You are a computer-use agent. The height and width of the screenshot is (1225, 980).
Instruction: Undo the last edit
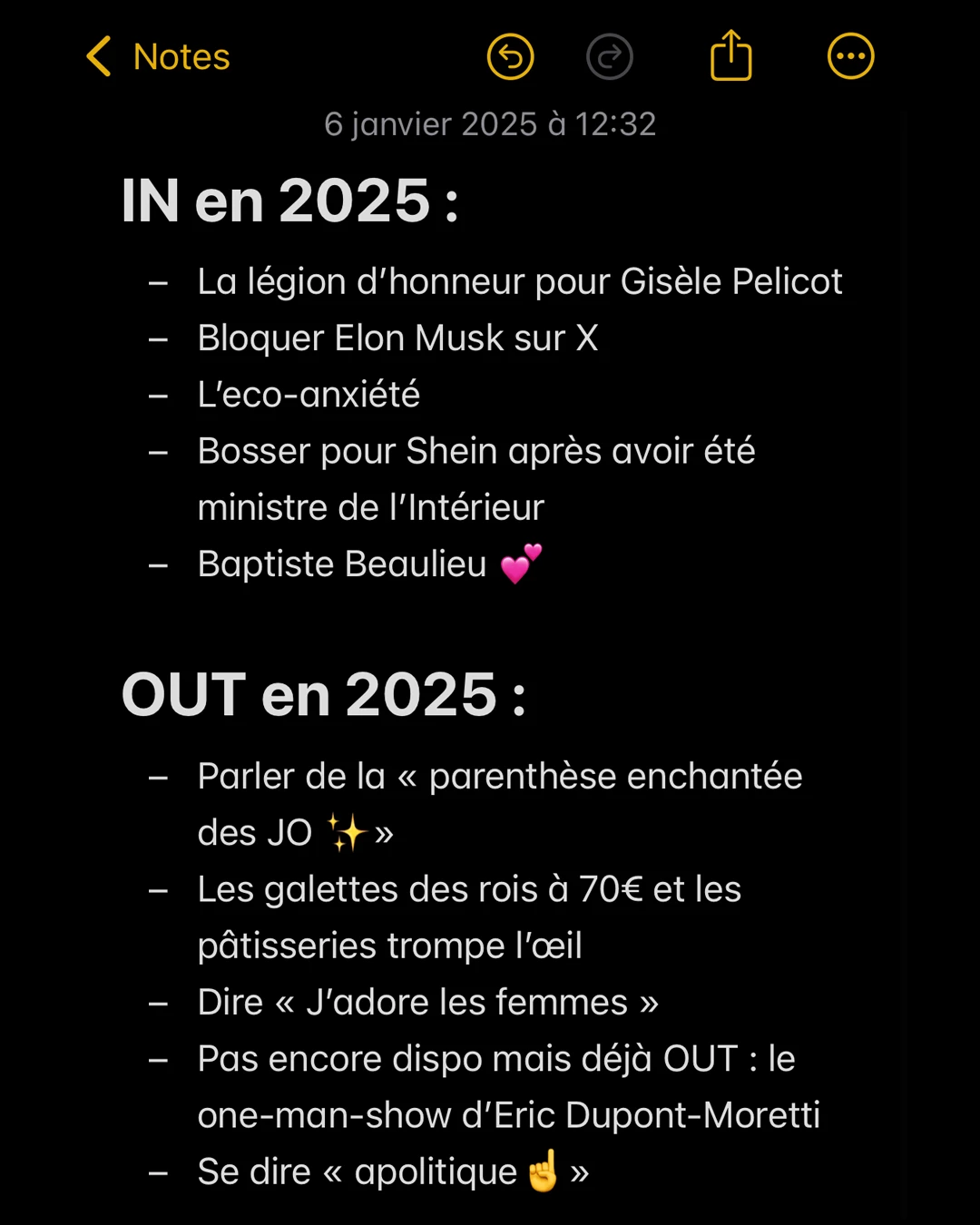click(x=510, y=57)
